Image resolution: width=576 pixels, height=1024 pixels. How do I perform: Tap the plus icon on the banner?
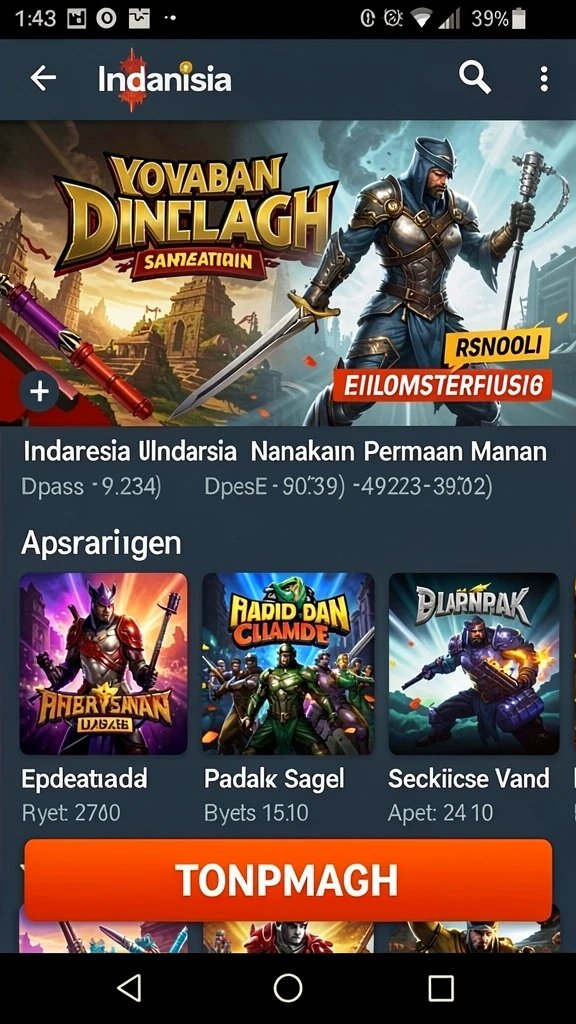pos(40,392)
